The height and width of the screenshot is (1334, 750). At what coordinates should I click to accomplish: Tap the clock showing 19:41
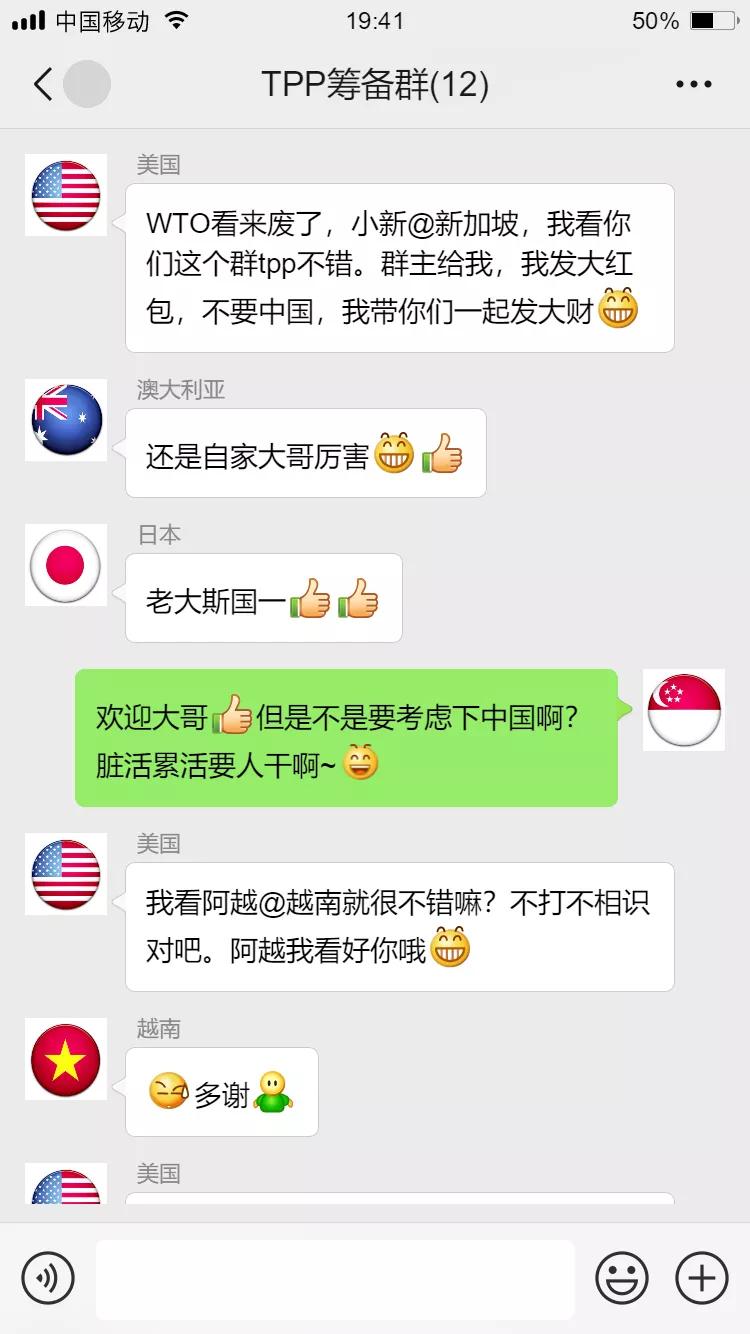375,20
